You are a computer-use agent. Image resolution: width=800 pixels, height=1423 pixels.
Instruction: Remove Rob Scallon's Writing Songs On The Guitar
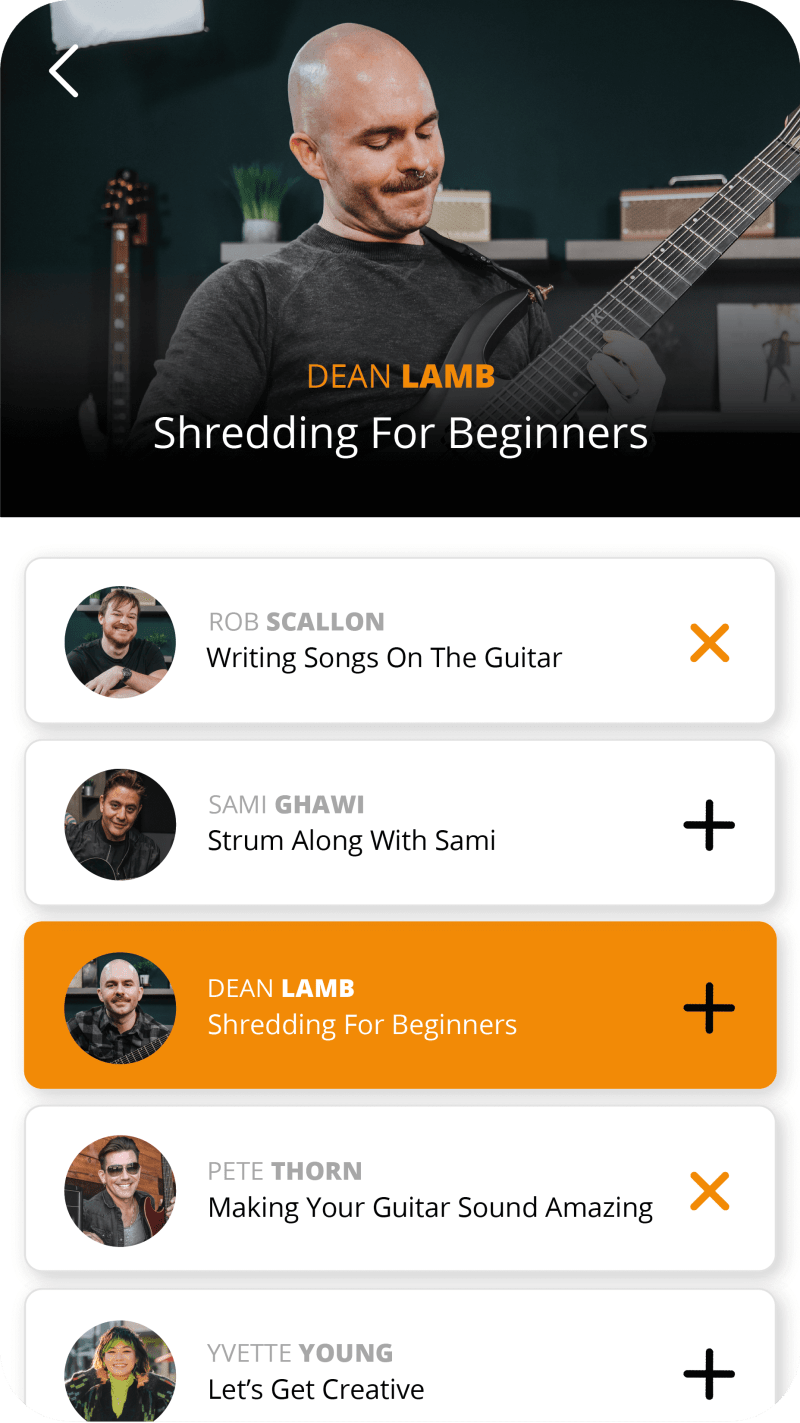coord(709,642)
